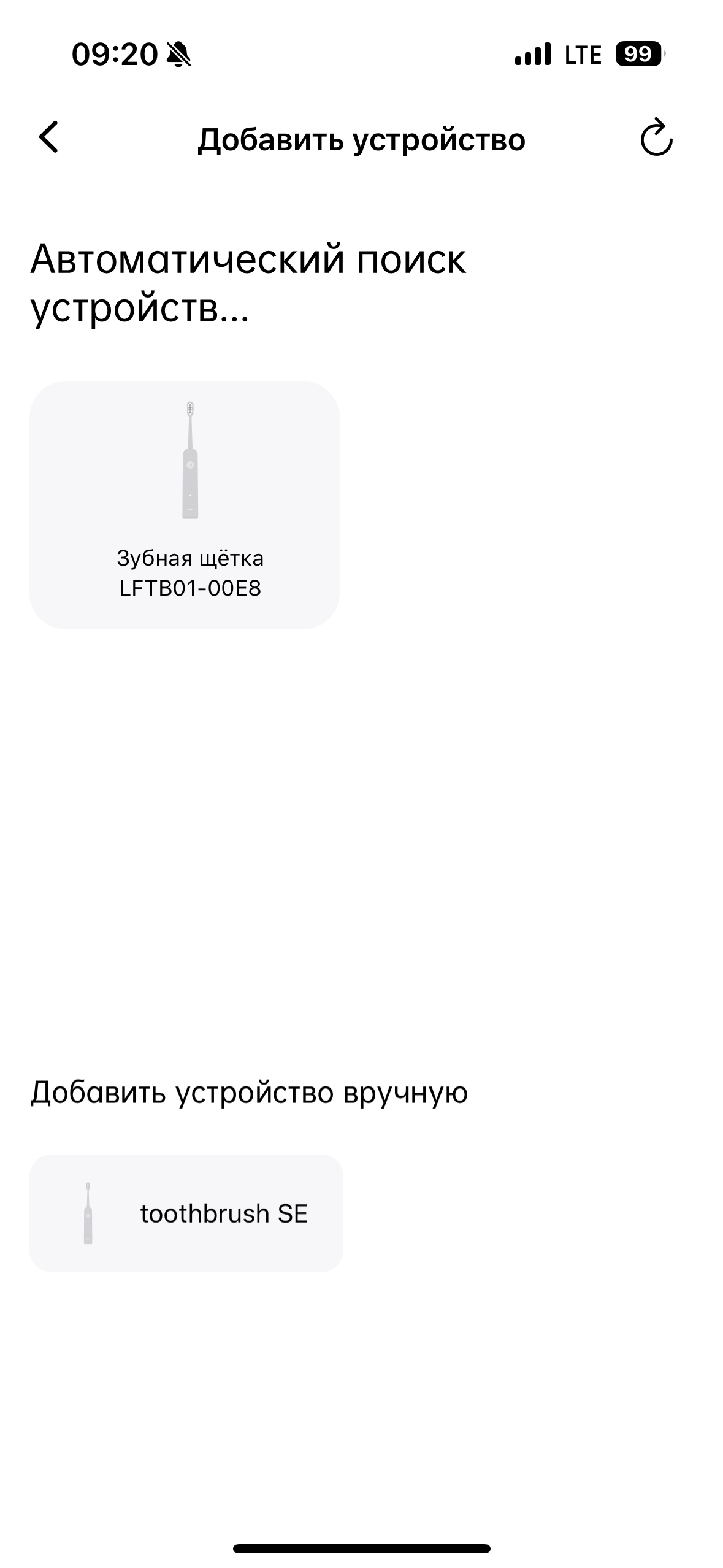This screenshot has height=1568, width=723.
Task: Refresh the automatic device search
Action: [656, 137]
